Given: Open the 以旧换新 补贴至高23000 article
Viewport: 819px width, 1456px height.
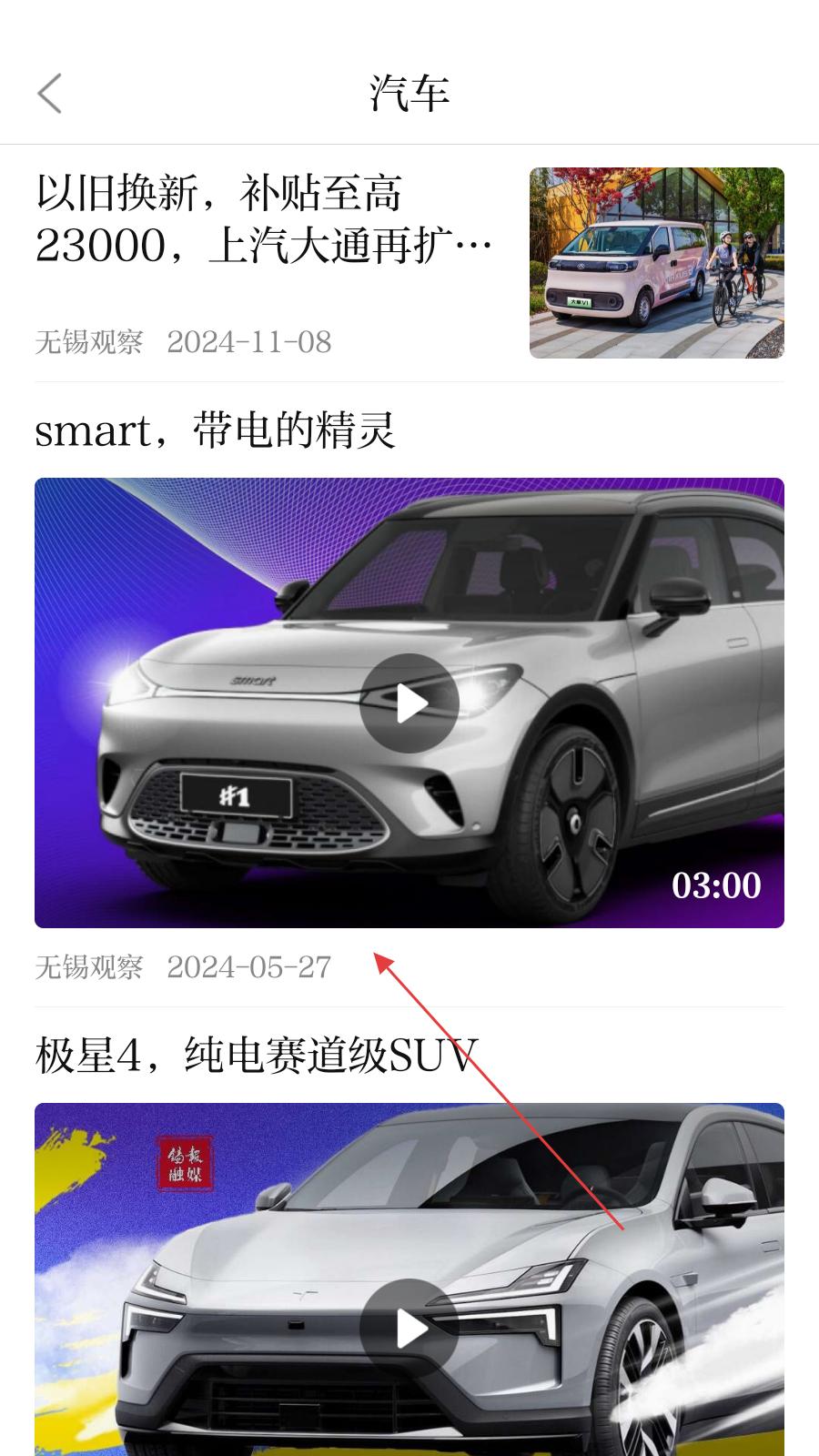Looking at the screenshot, I should [x=264, y=219].
